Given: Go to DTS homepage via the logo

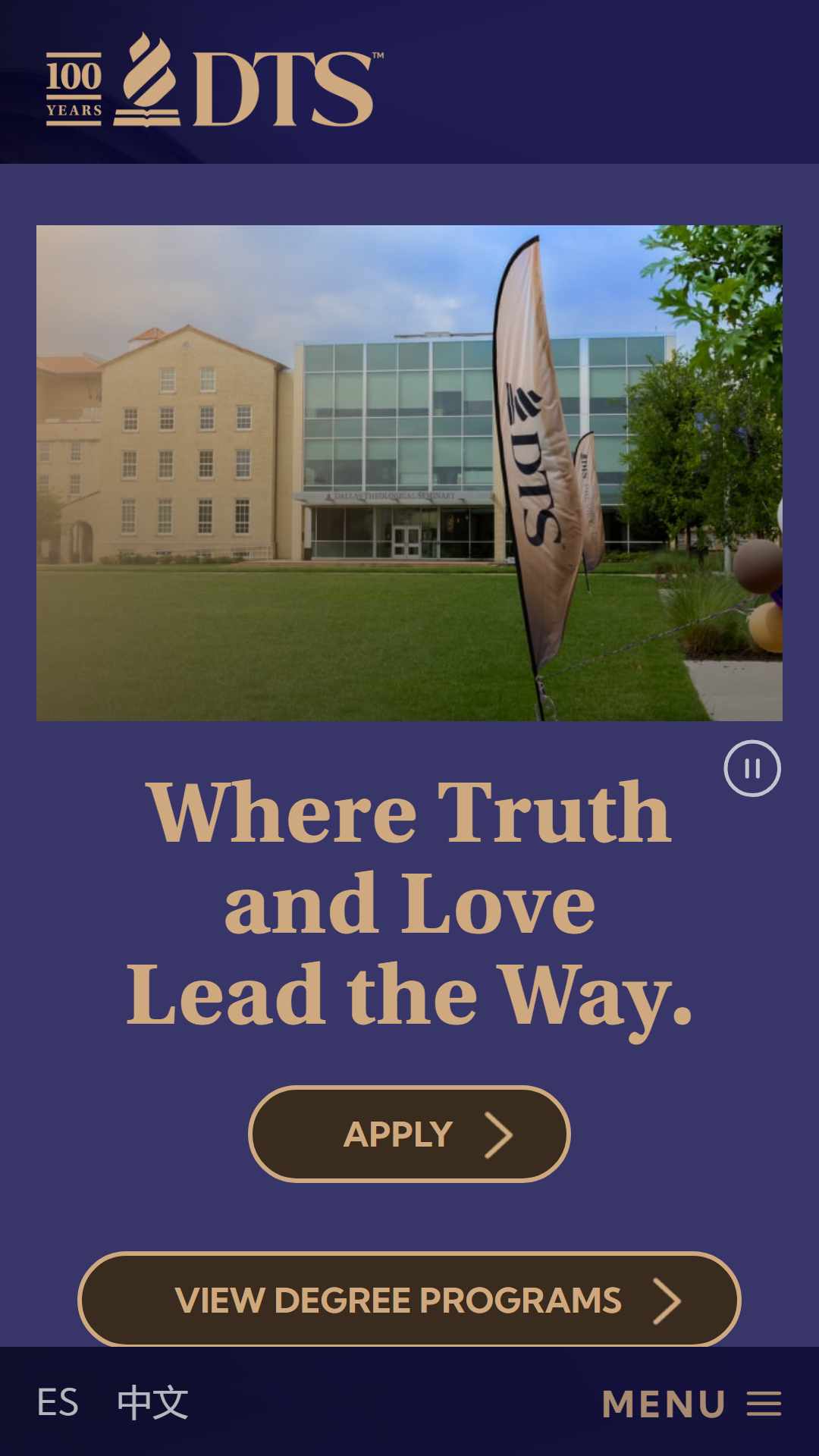Looking at the screenshot, I should (x=215, y=80).
